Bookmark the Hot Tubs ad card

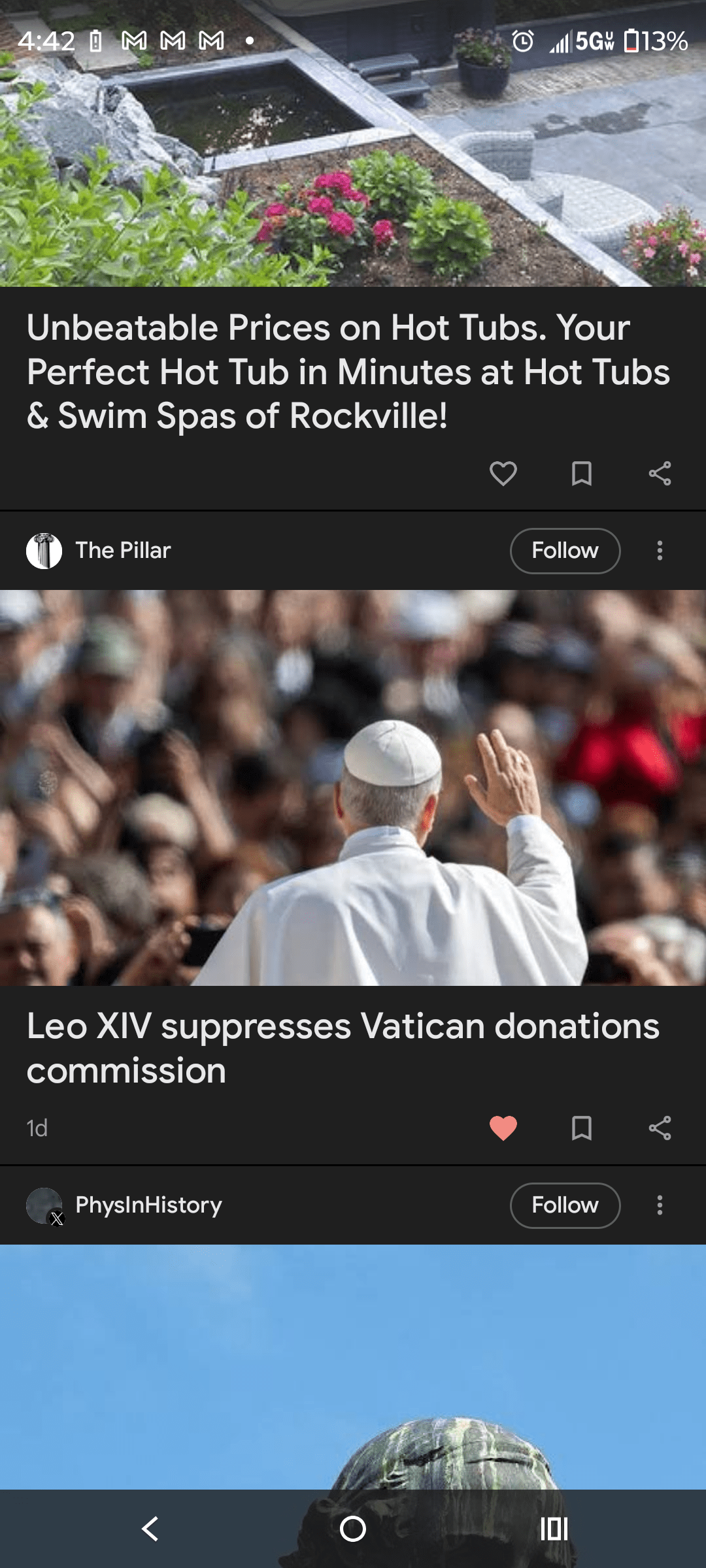point(581,474)
